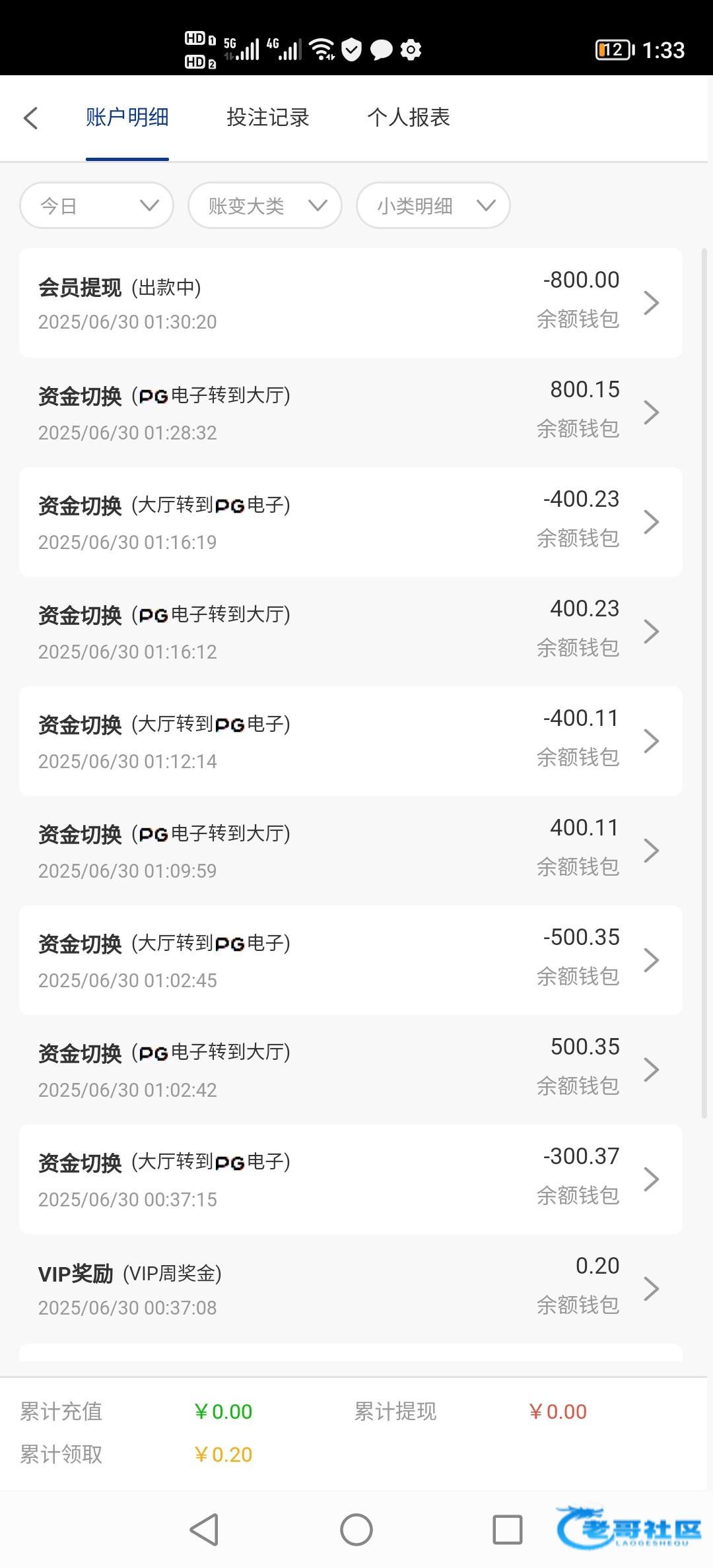Open the 小类明细 filter dropdown

point(433,206)
